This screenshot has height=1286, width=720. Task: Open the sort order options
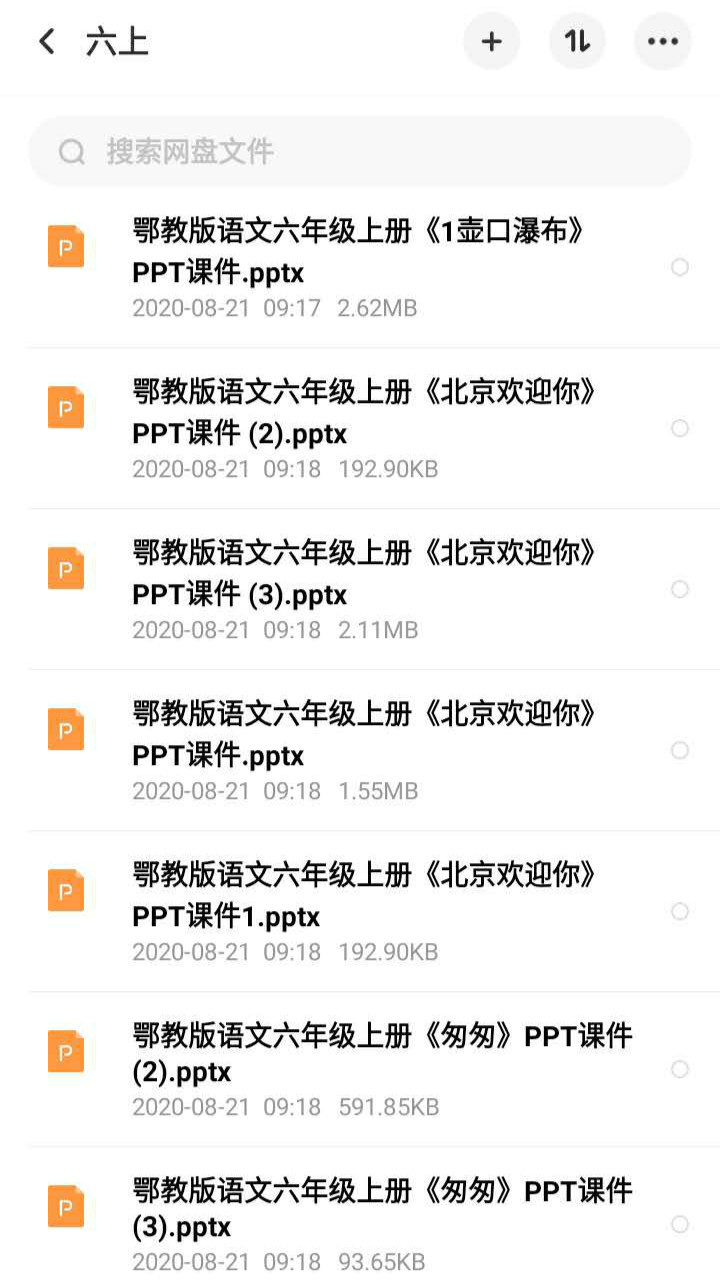pos(577,42)
